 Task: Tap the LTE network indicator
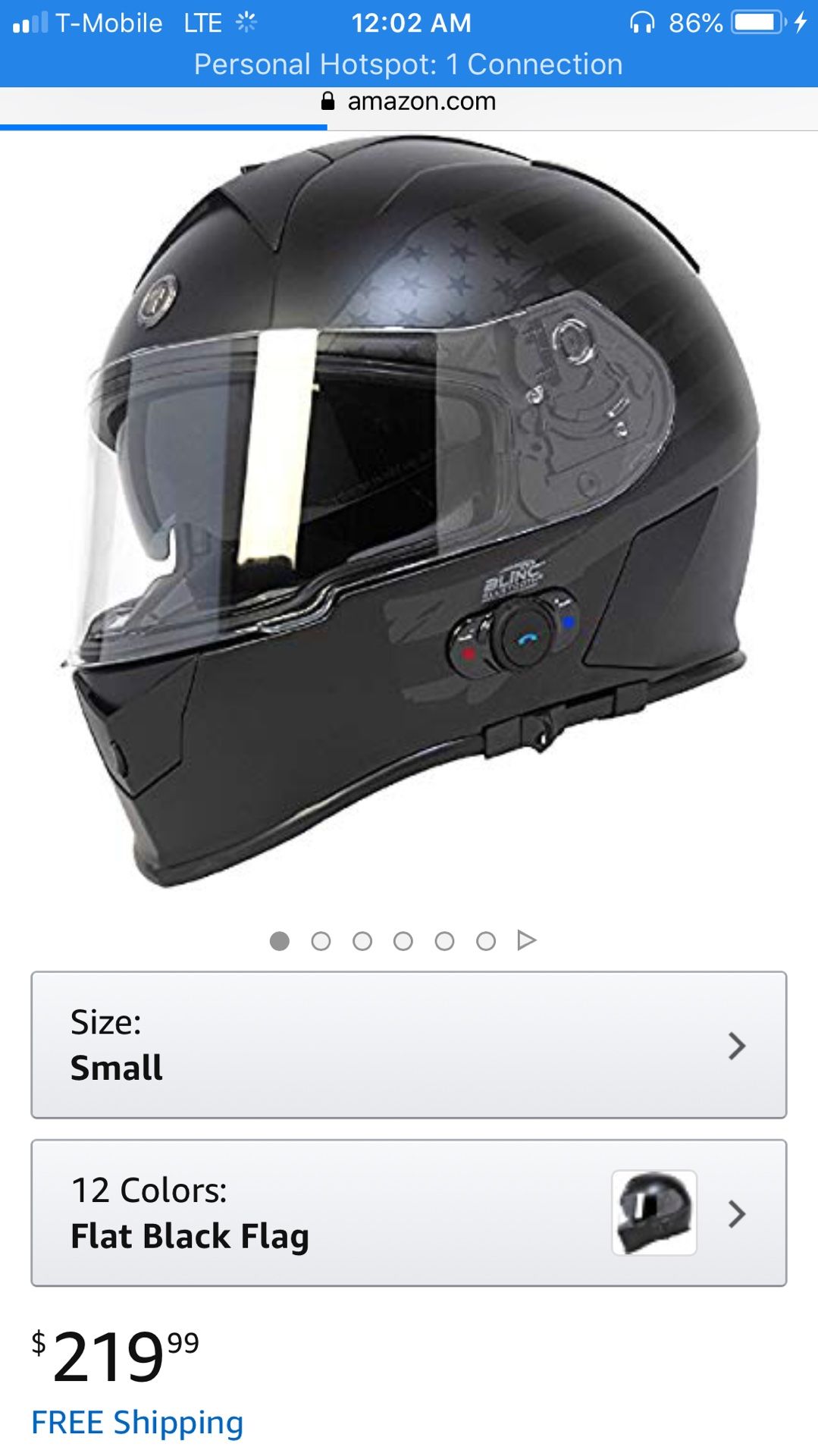[x=203, y=22]
